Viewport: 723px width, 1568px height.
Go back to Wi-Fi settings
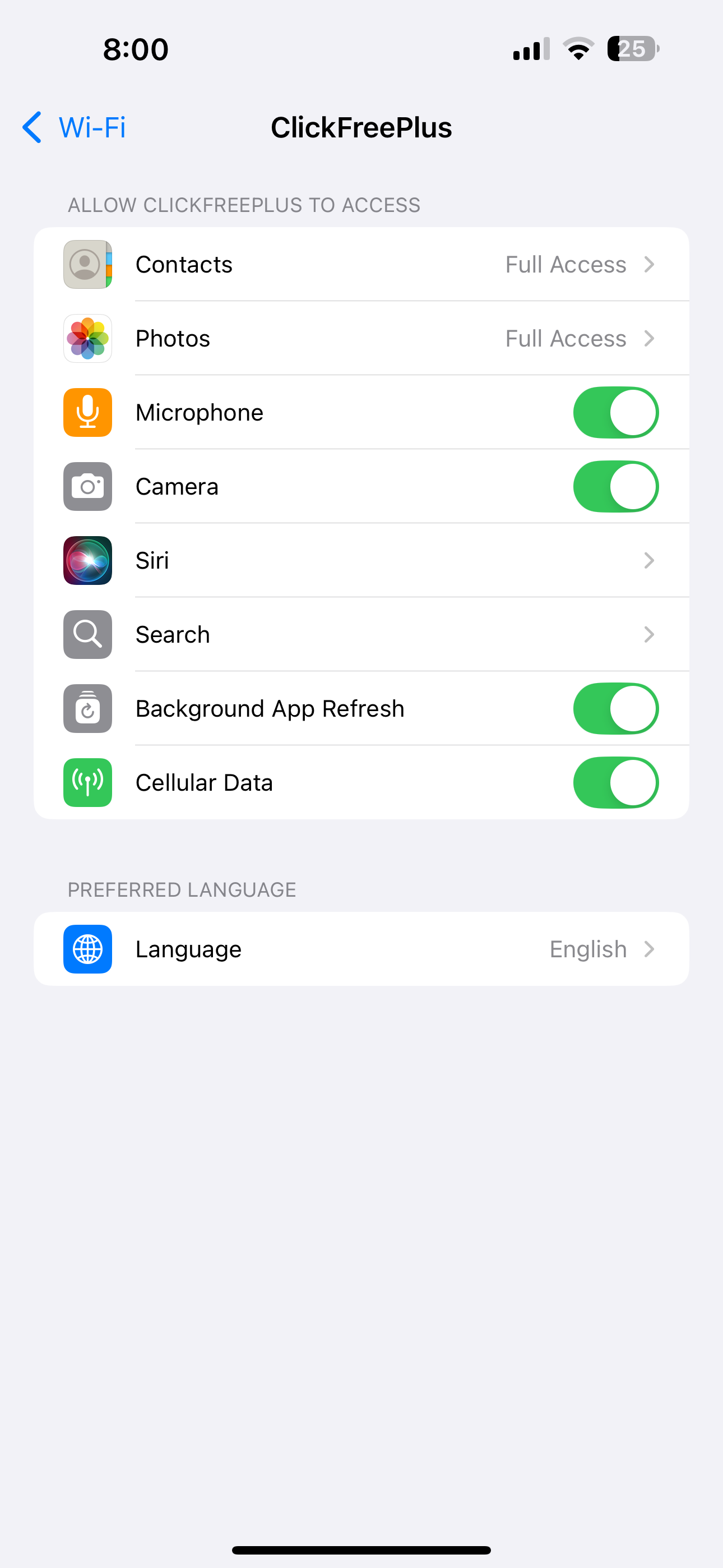pos(74,127)
